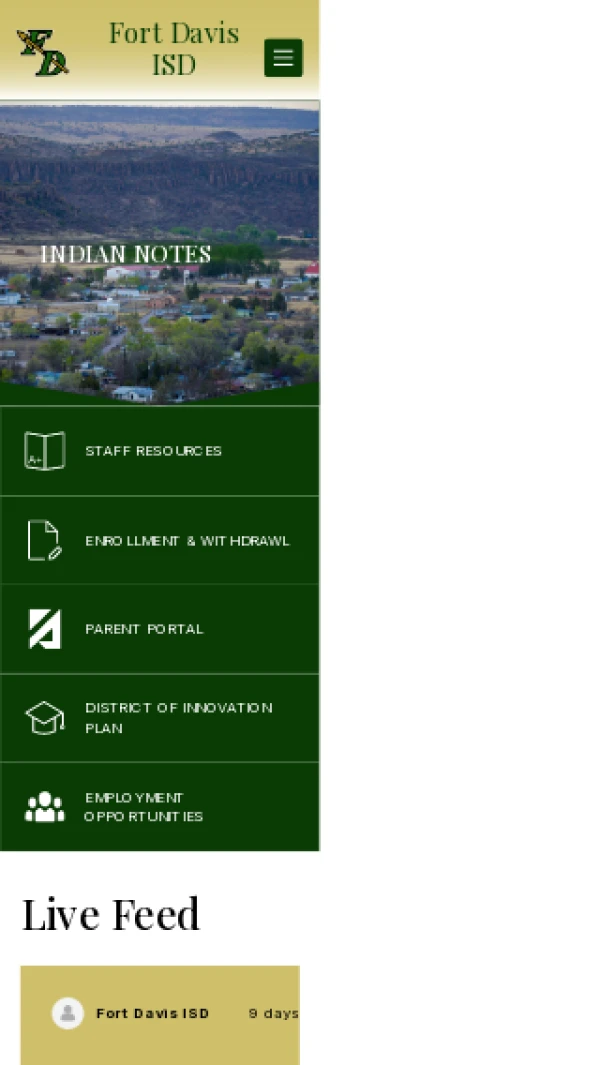The width and height of the screenshot is (600, 1065).
Task: Go to Parent Portal
Action: pyautogui.click(x=144, y=629)
